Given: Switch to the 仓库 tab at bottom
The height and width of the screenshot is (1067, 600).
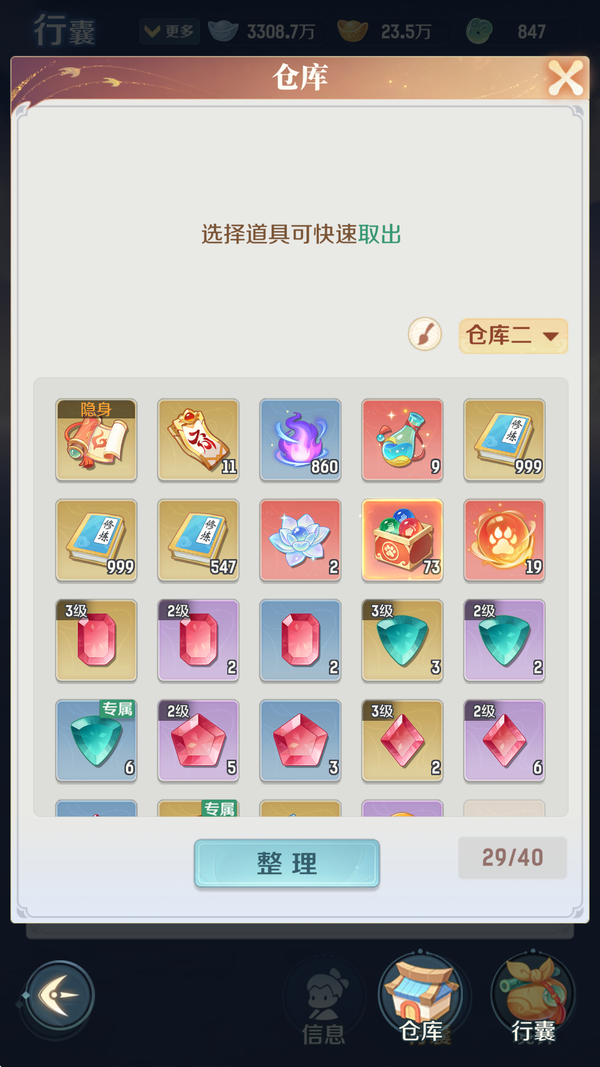Looking at the screenshot, I should pyautogui.click(x=420, y=997).
